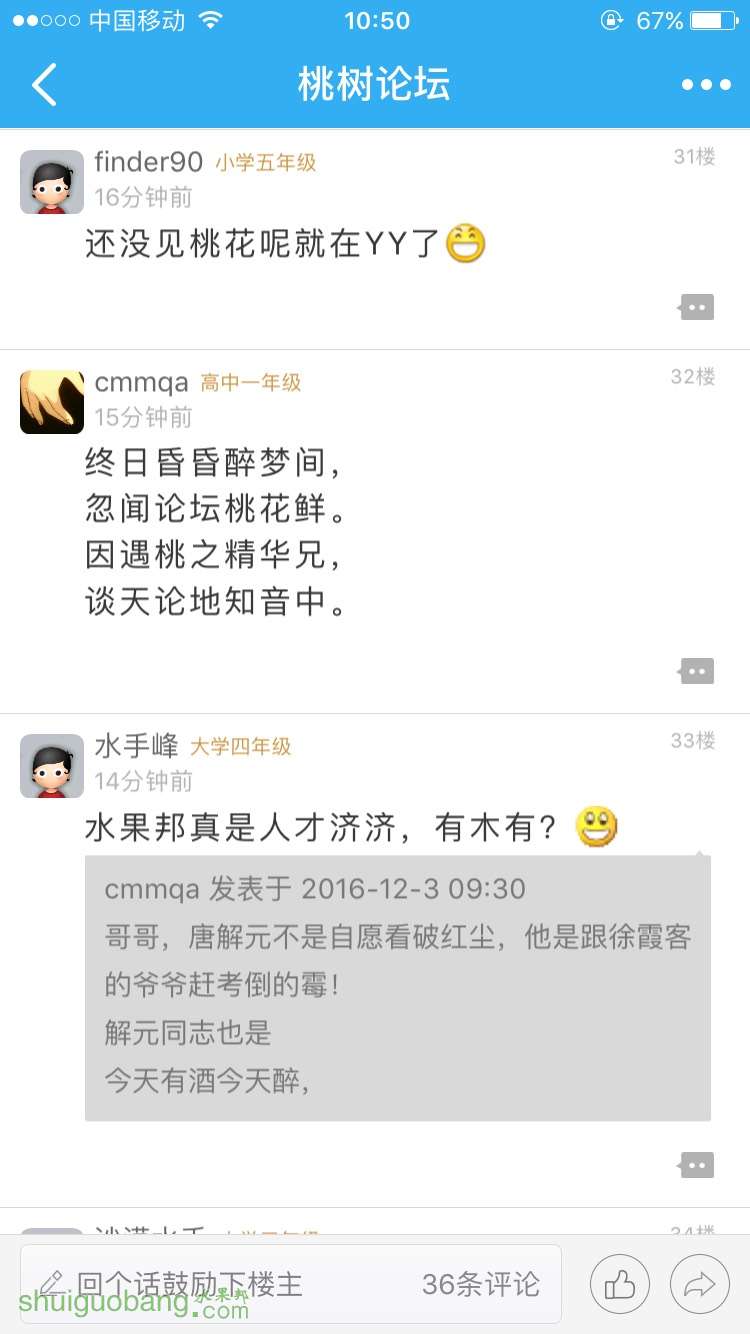Open the three-dot overflow menu
750x1334 pixels.
pos(706,85)
